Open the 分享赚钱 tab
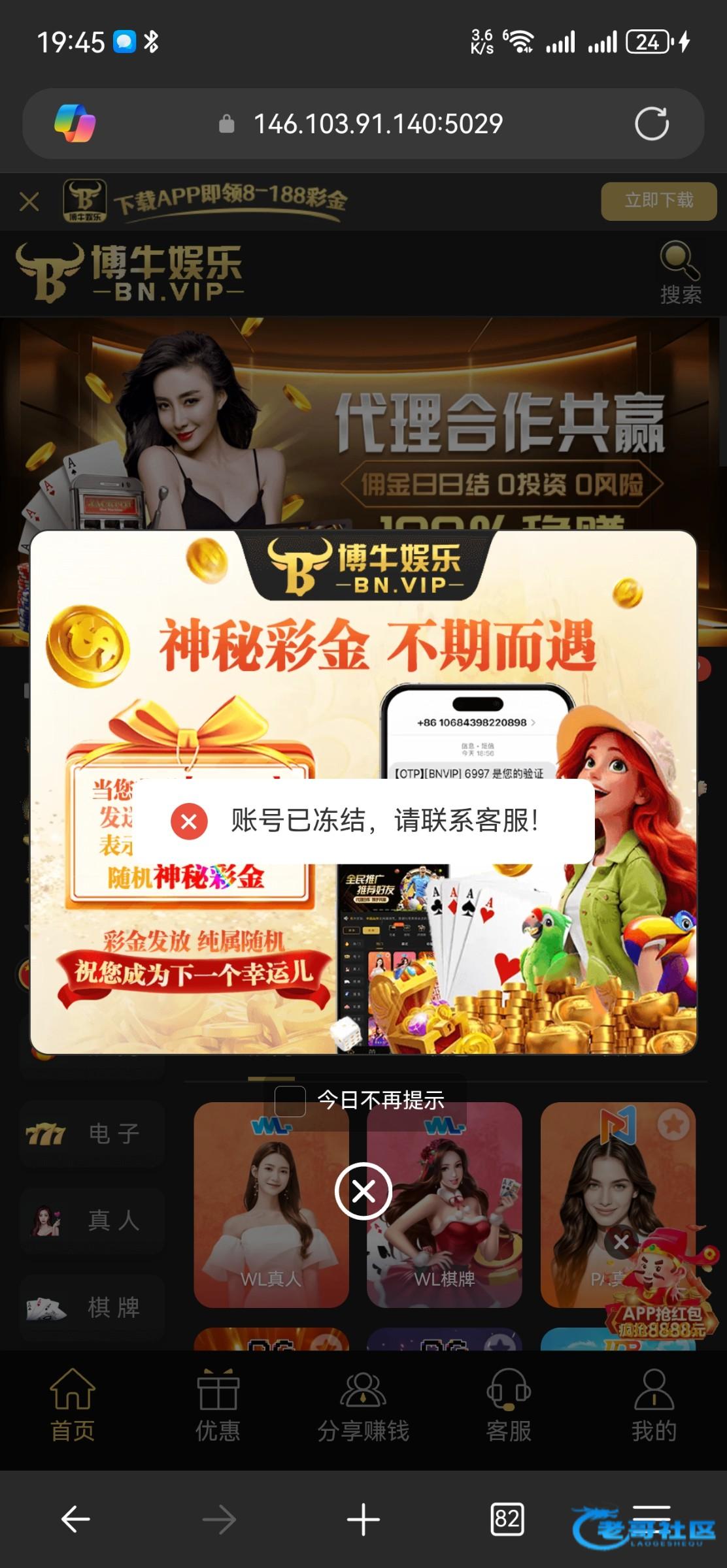Image resolution: width=727 pixels, height=1568 pixels. coord(363,1405)
